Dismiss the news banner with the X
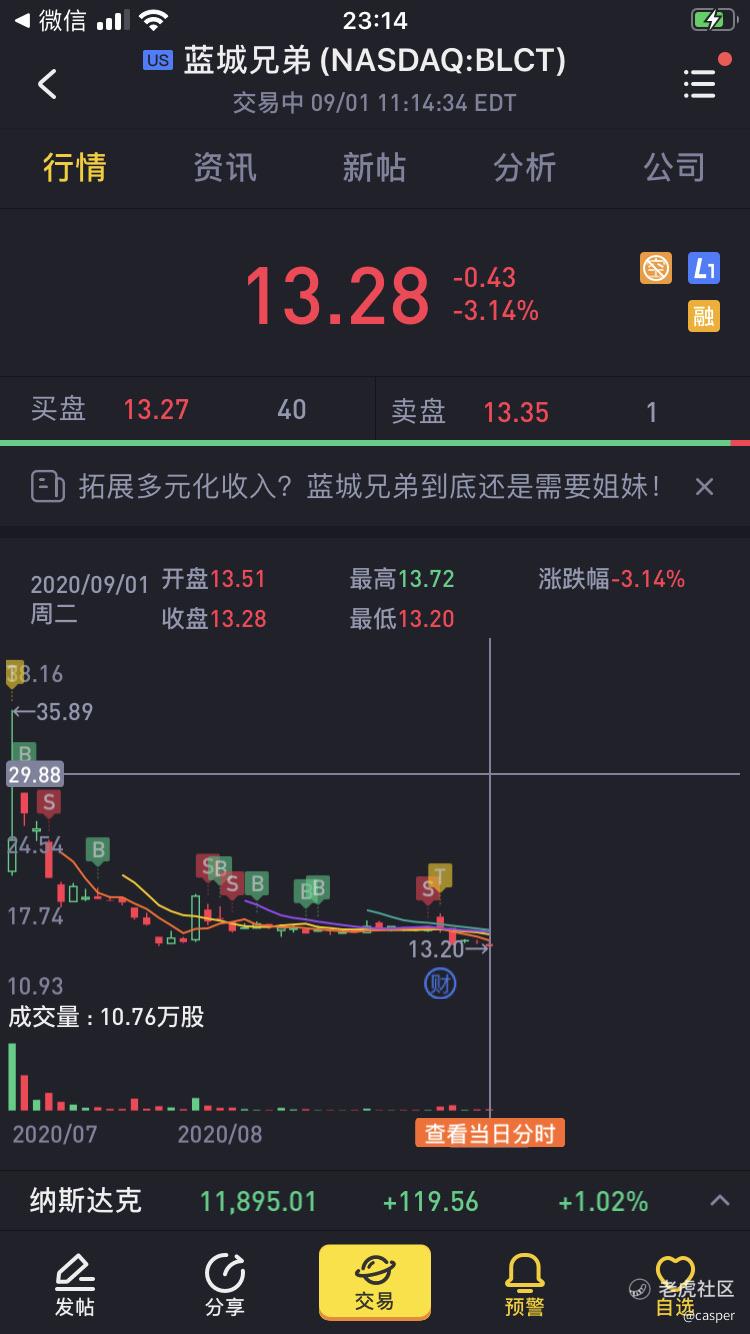750x1334 pixels. coord(704,487)
